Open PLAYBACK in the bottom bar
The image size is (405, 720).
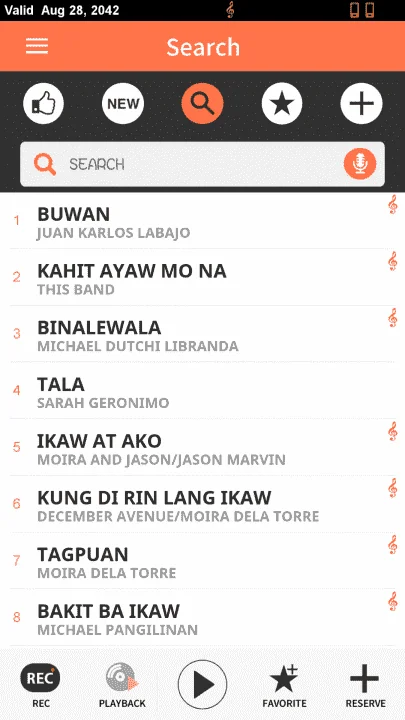(122, 686)
